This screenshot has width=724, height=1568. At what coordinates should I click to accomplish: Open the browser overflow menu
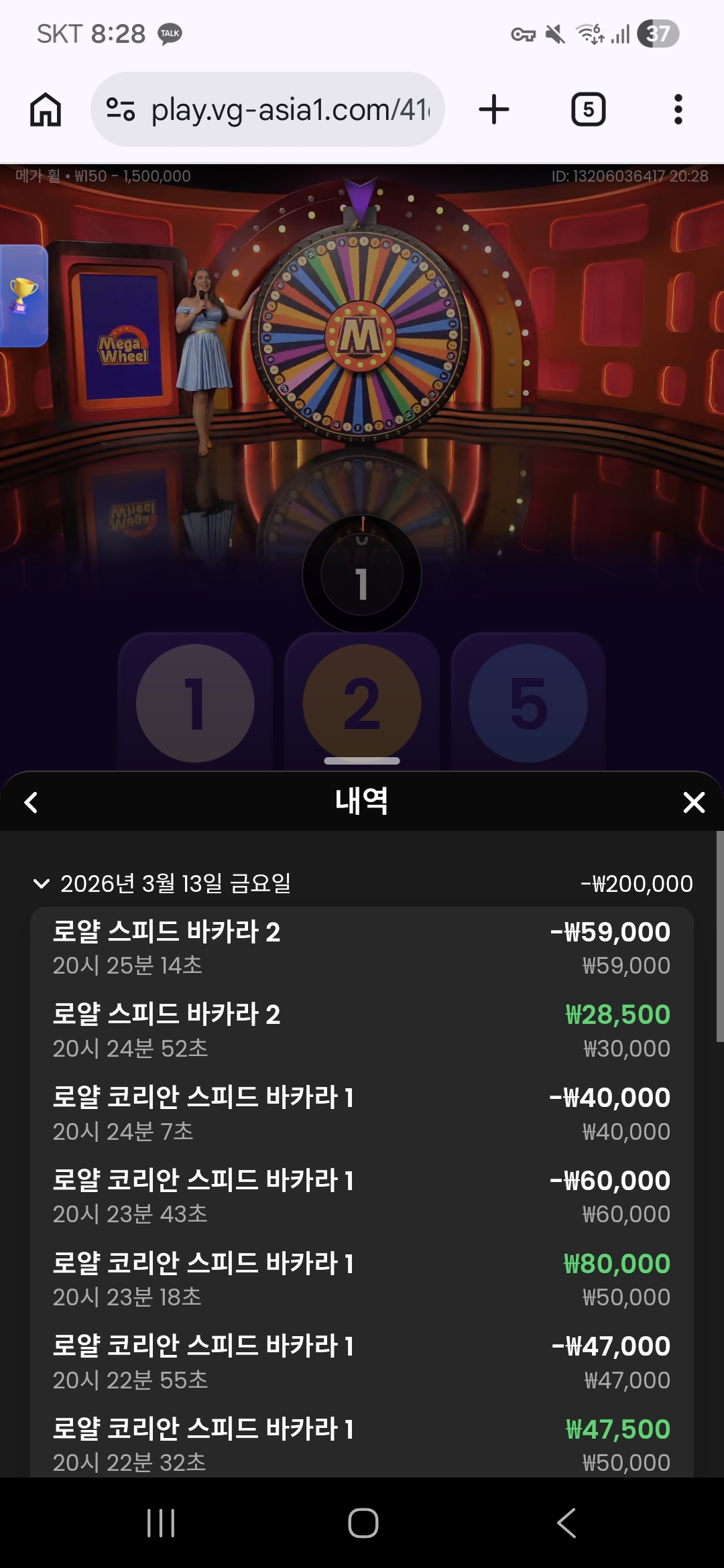click(678, 109)
